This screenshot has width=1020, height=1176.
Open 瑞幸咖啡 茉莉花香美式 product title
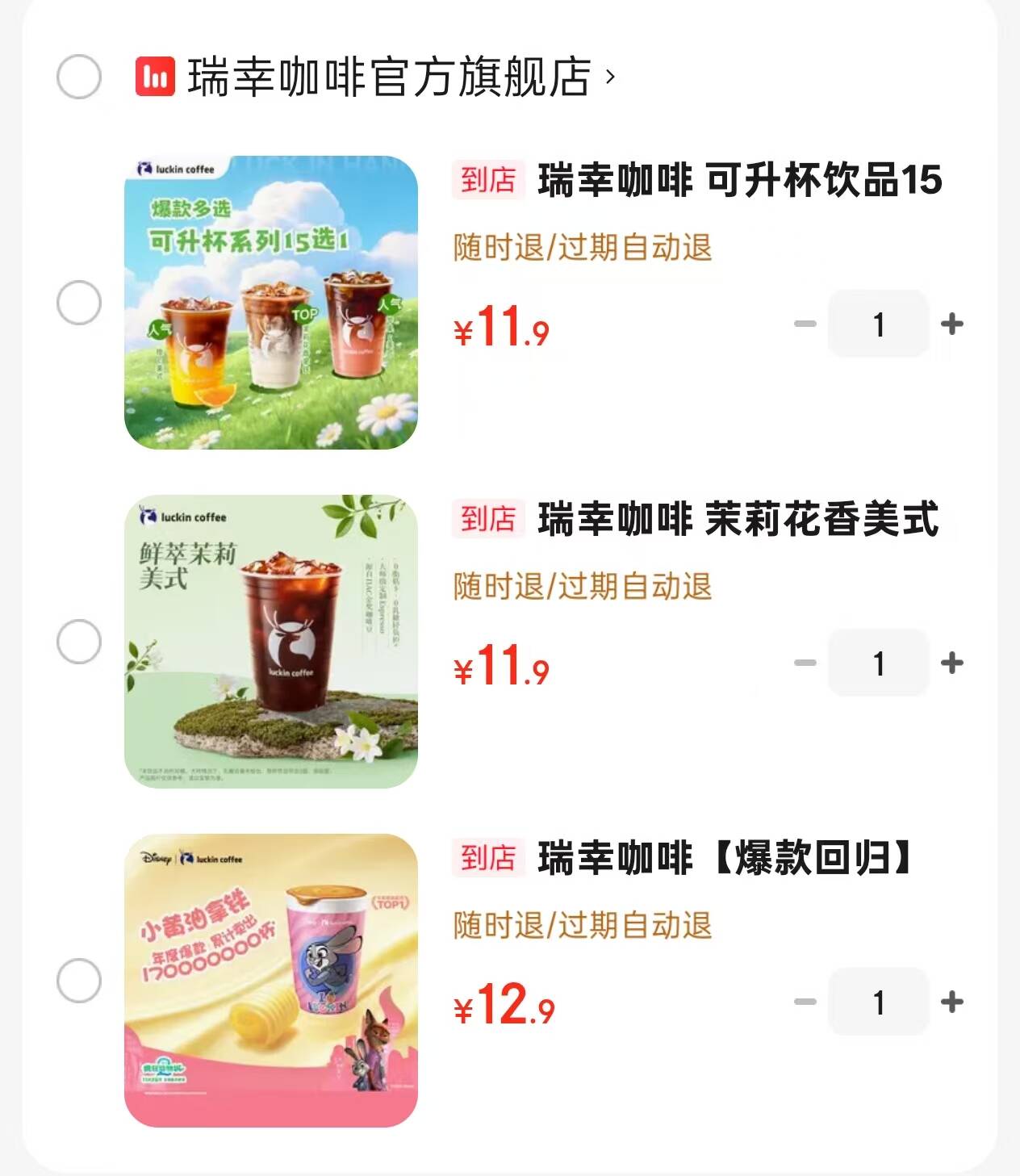(x=738, y=519)
